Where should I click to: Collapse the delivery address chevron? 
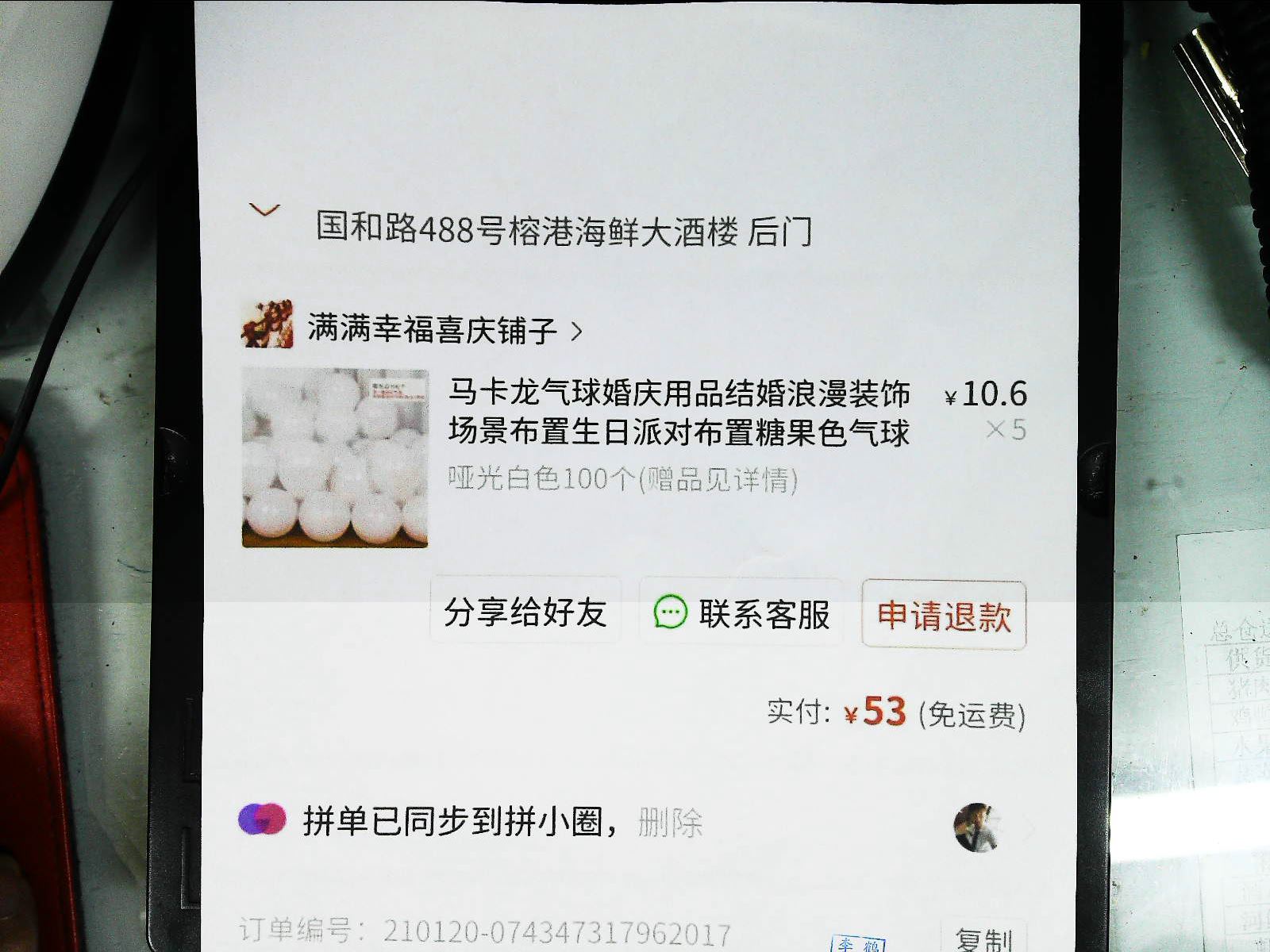click(x=264, y=210)
